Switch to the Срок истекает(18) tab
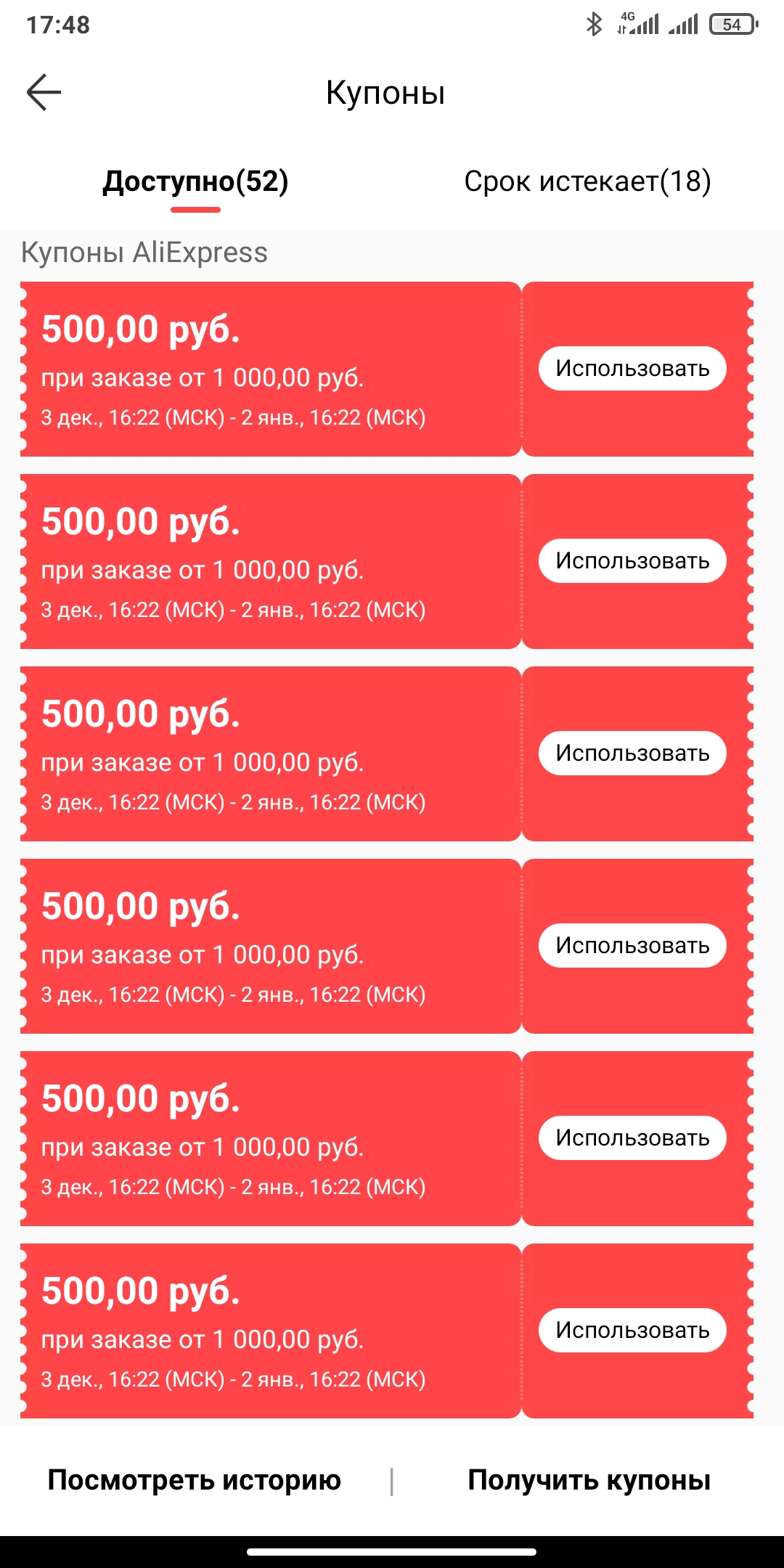 (x=587, y=181)
